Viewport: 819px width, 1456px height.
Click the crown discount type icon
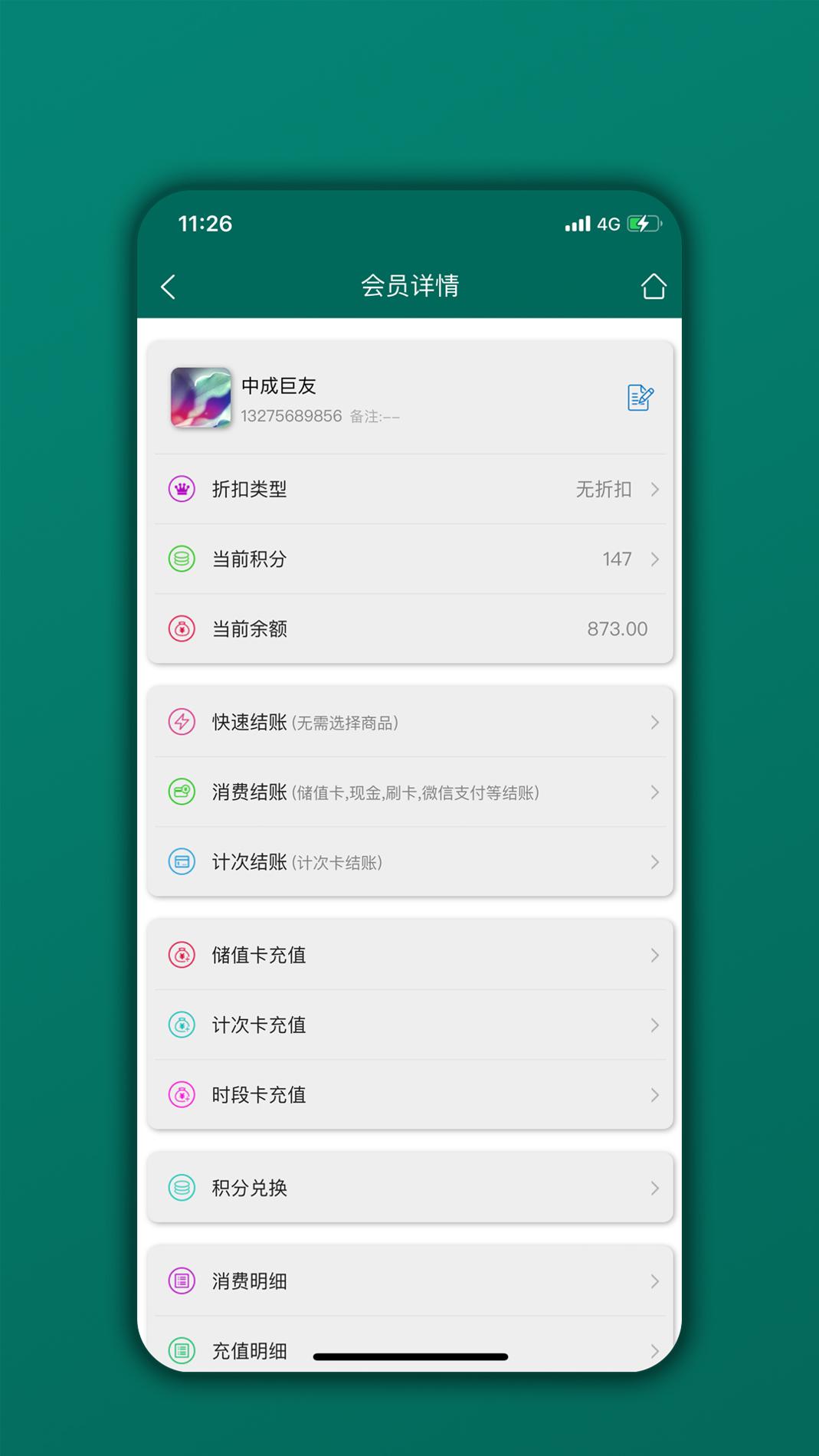pyautogui.click(x=182, y=489)
